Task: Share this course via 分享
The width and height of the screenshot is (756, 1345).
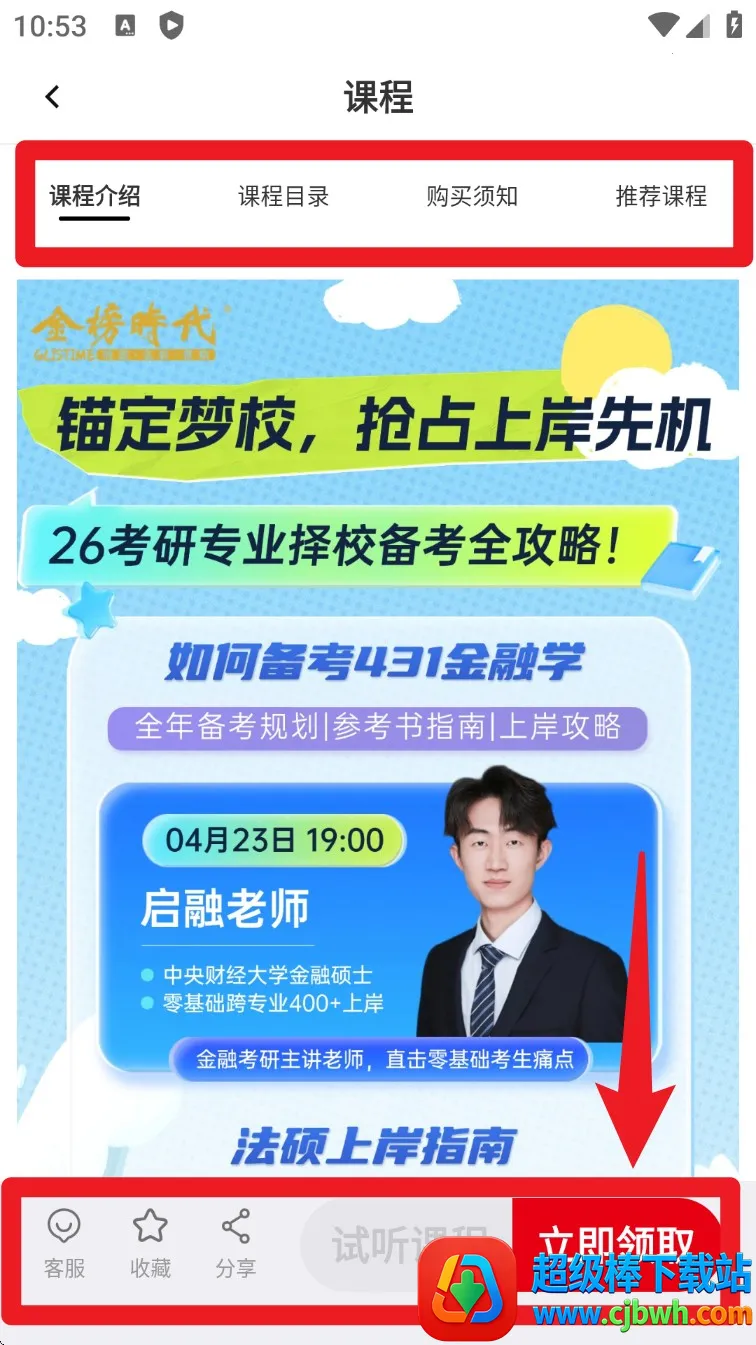Action: 236,1242
